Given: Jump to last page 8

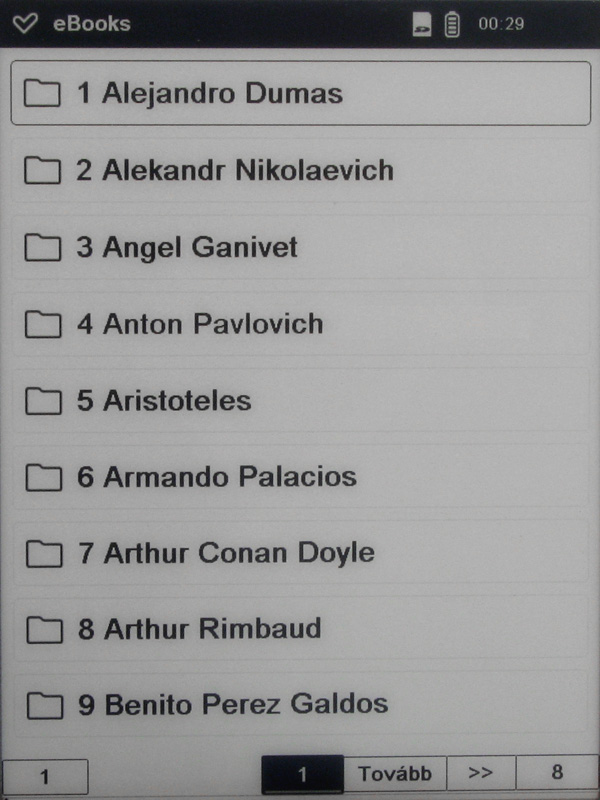Looking at the screenshot, I should tap(557, 773).
